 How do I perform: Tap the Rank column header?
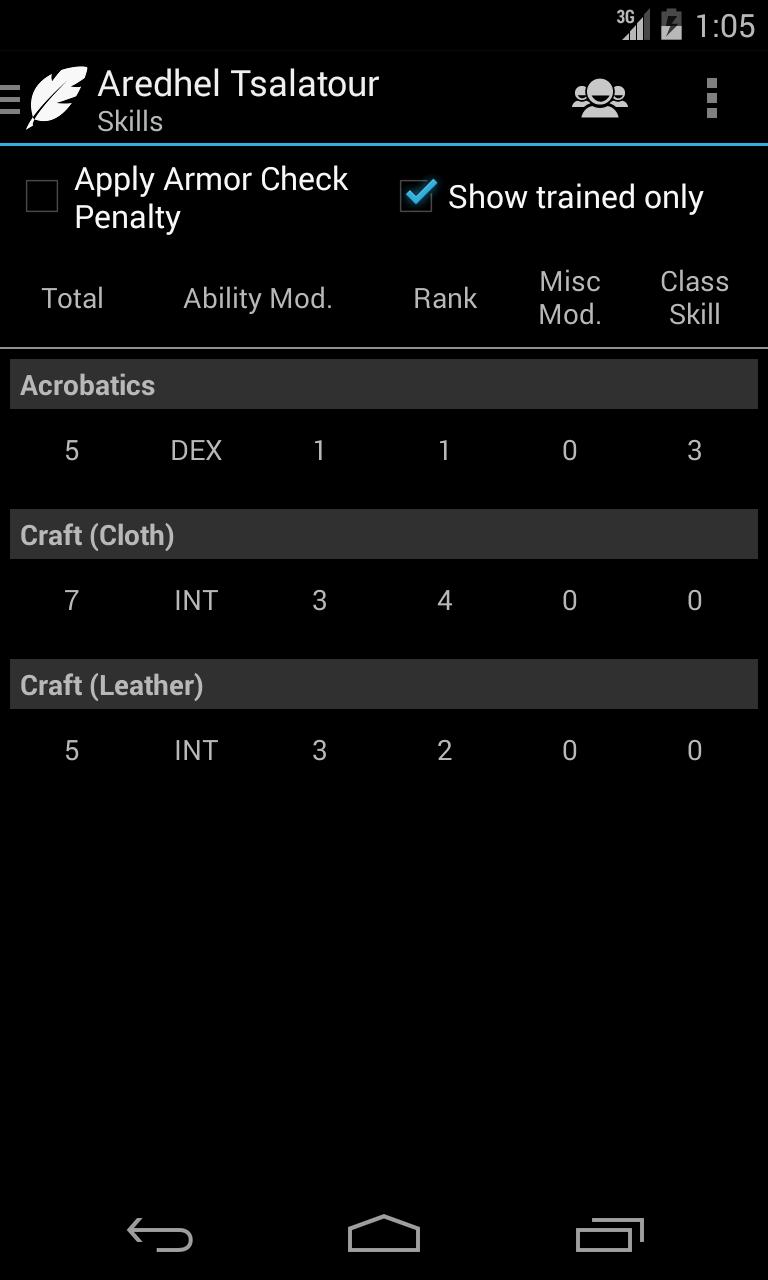445,297
